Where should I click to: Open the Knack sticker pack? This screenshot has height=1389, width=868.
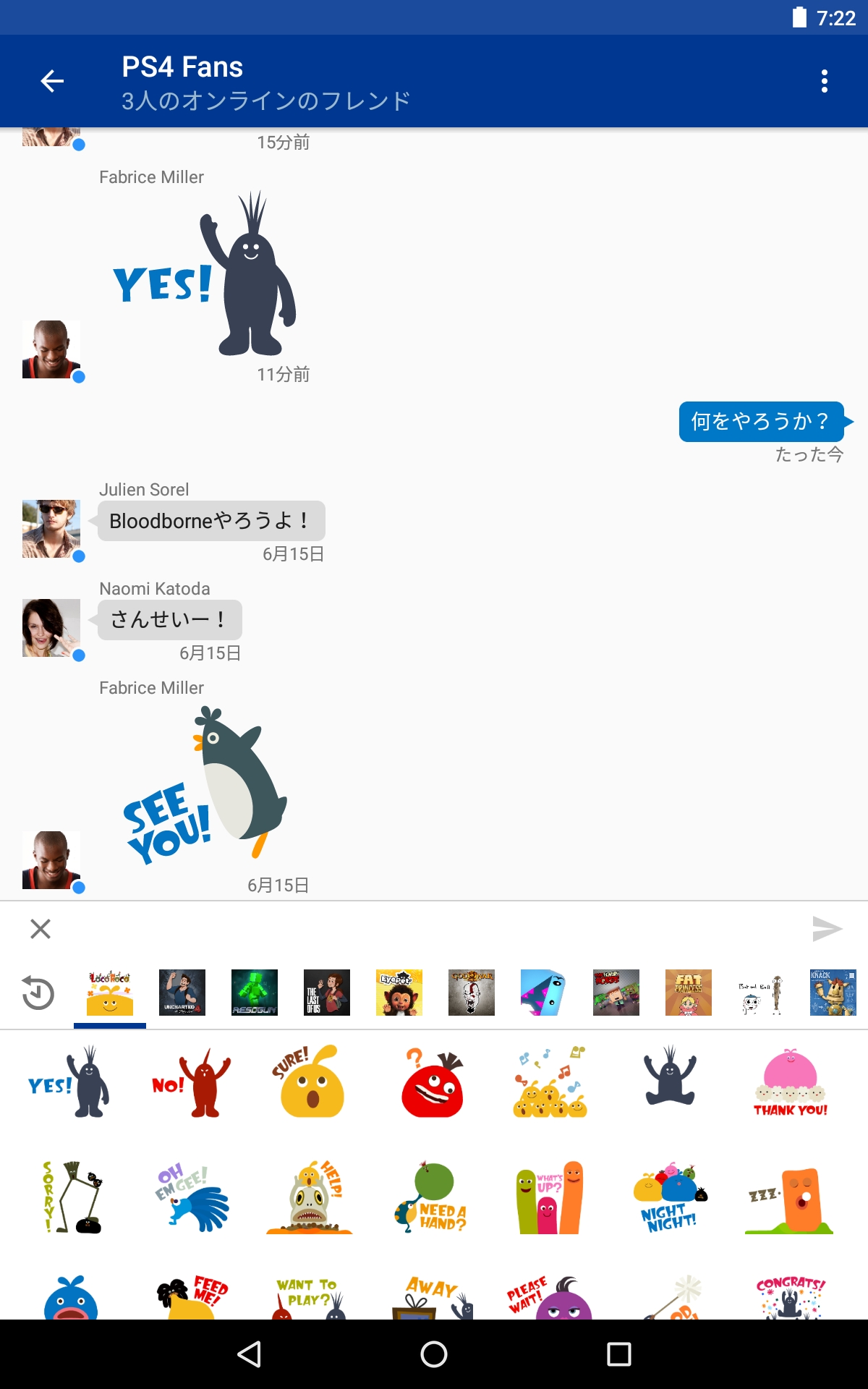click(833, 993)
